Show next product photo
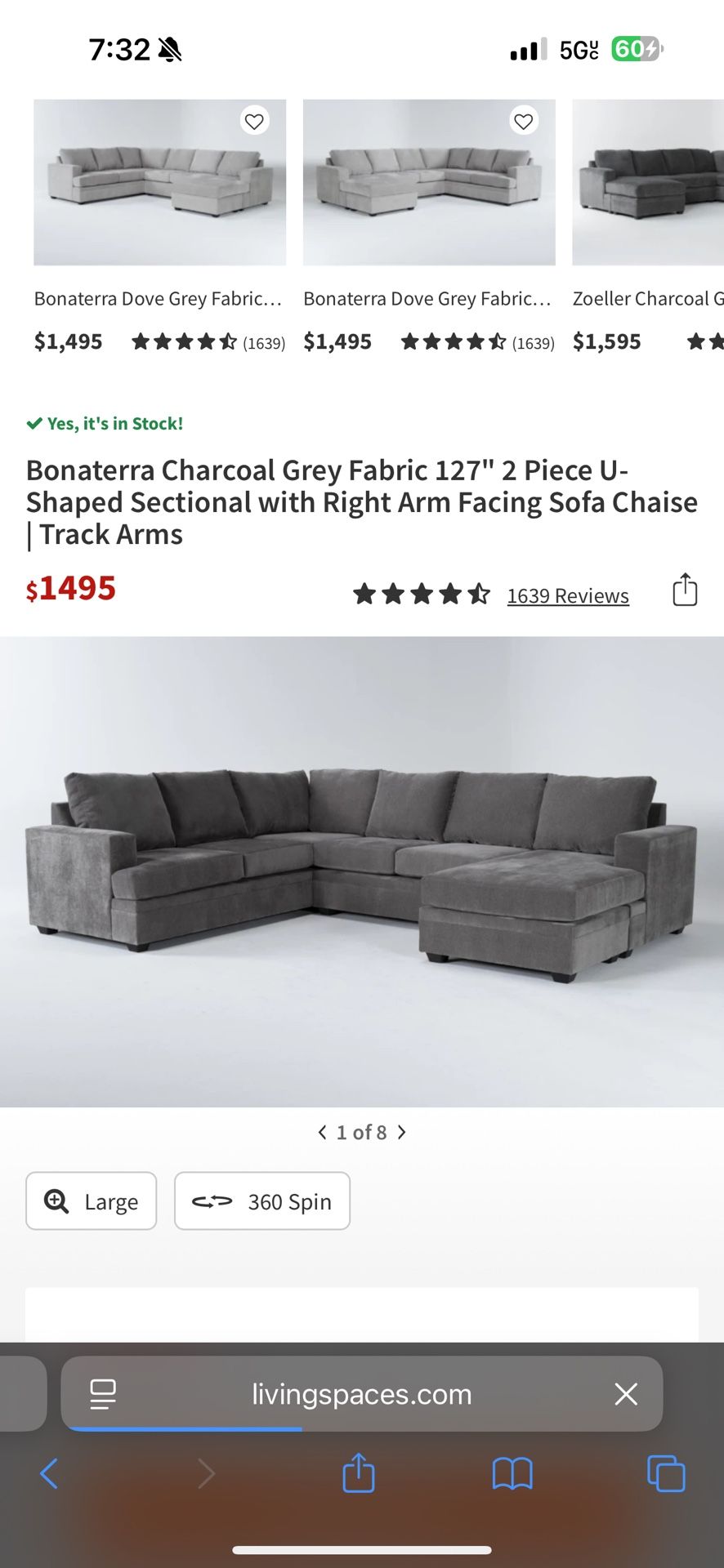Screen dimensions: 724x1568 point(401,1132)
